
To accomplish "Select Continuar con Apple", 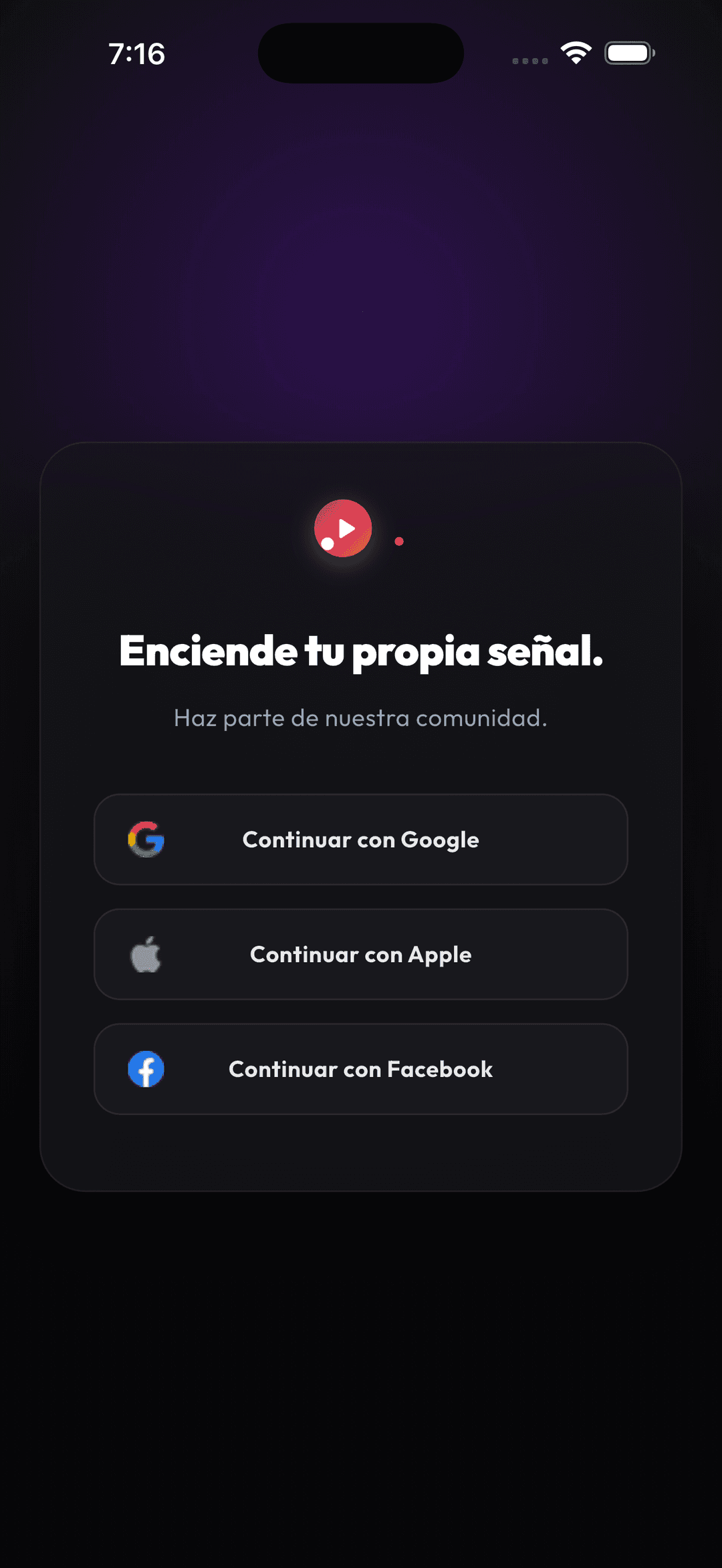I will pyautogui.click(x=361, y=954).
